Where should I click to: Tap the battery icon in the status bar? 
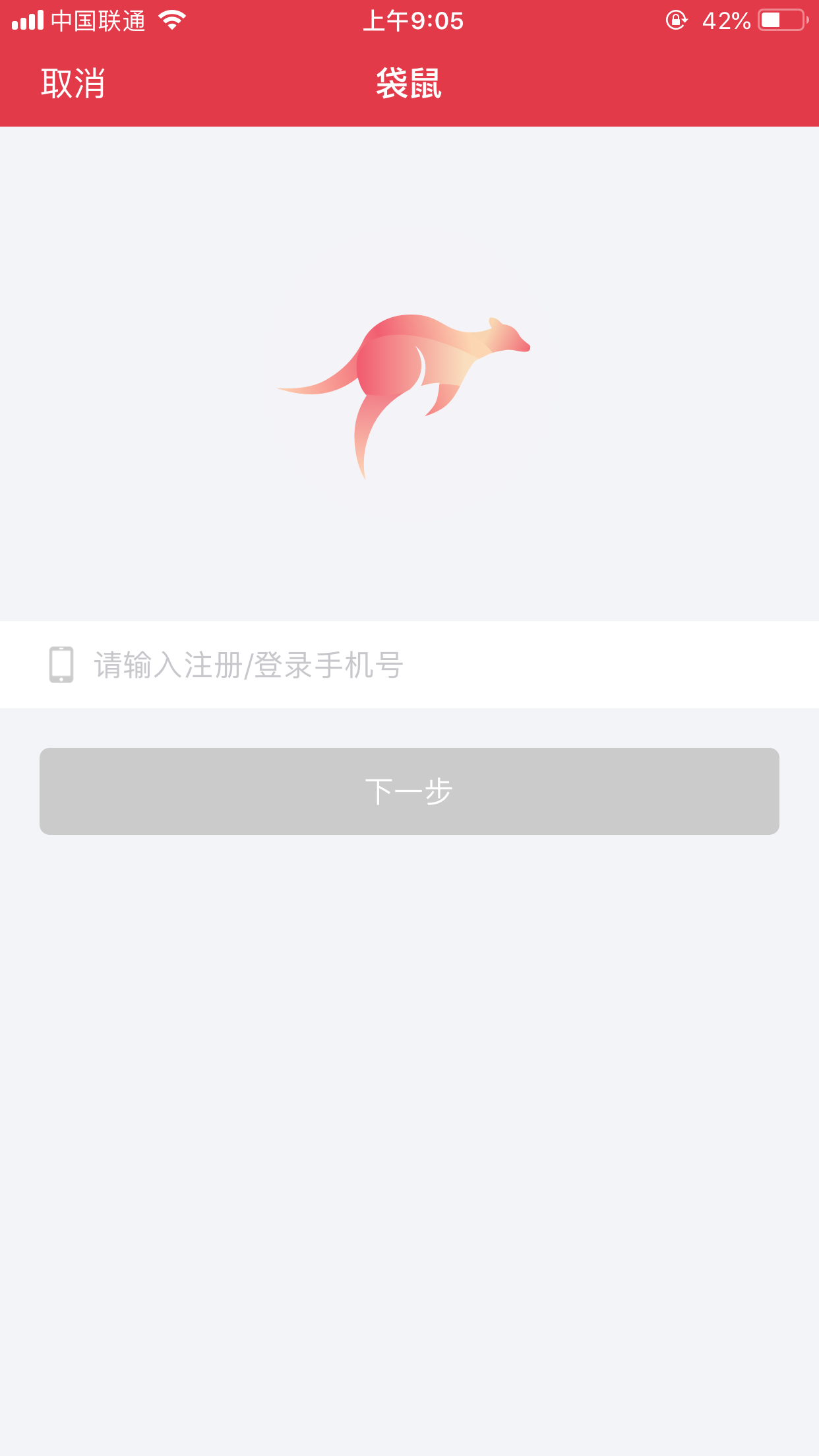pos(781,20)
